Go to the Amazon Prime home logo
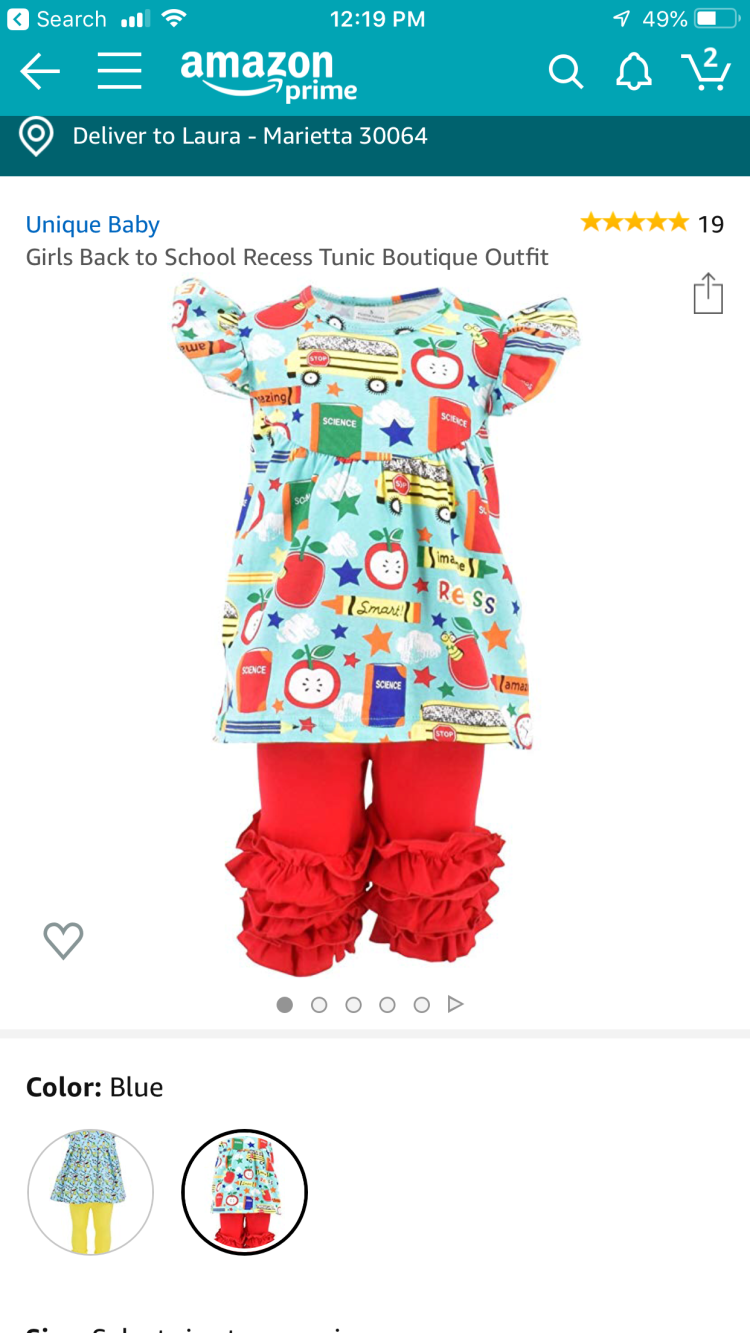This screenshot has height=1333, width=750. (x=268, y=74)
